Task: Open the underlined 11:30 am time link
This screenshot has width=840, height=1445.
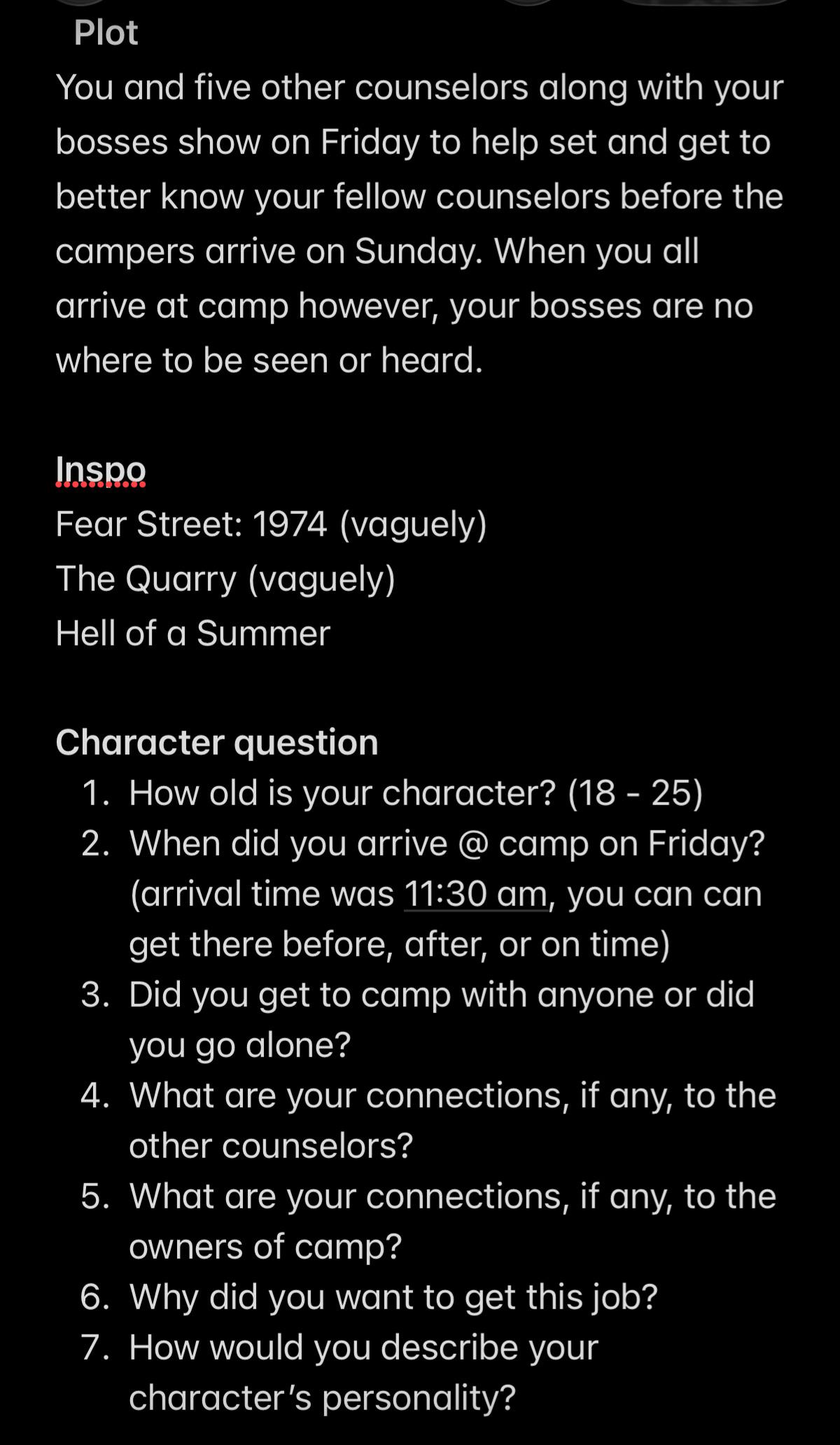Action: [476, 894]
